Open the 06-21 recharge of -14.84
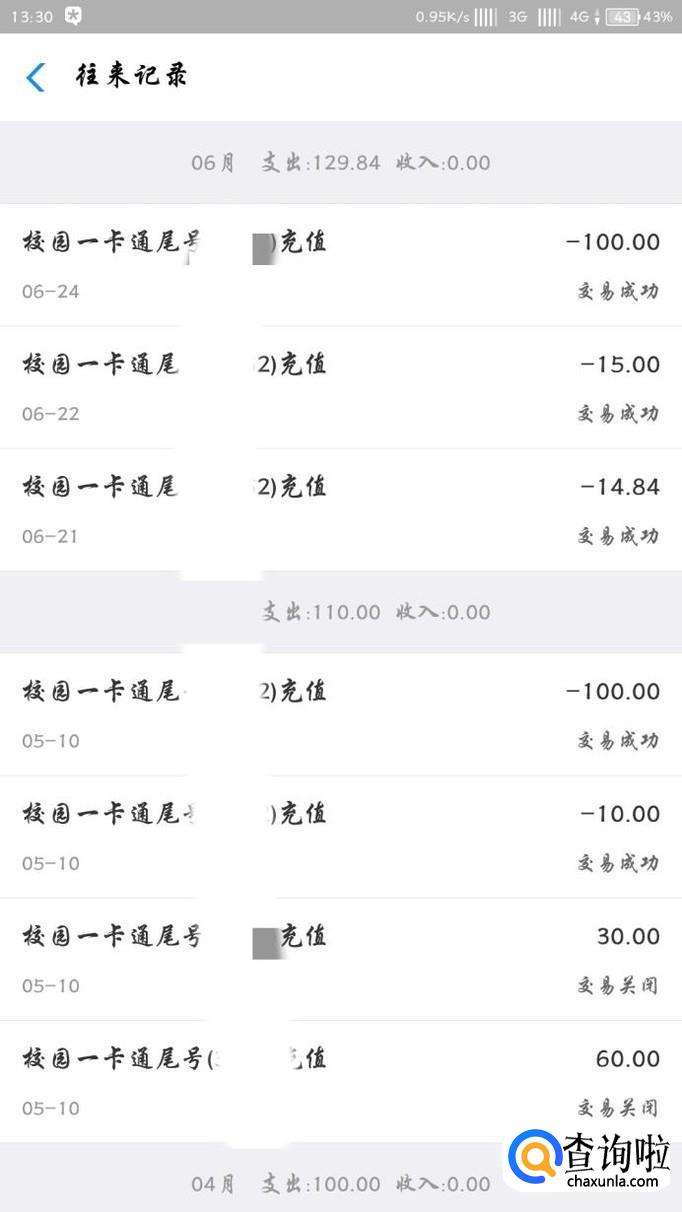This screenshot has height=1212, width=682. click(x=340, y=510)
